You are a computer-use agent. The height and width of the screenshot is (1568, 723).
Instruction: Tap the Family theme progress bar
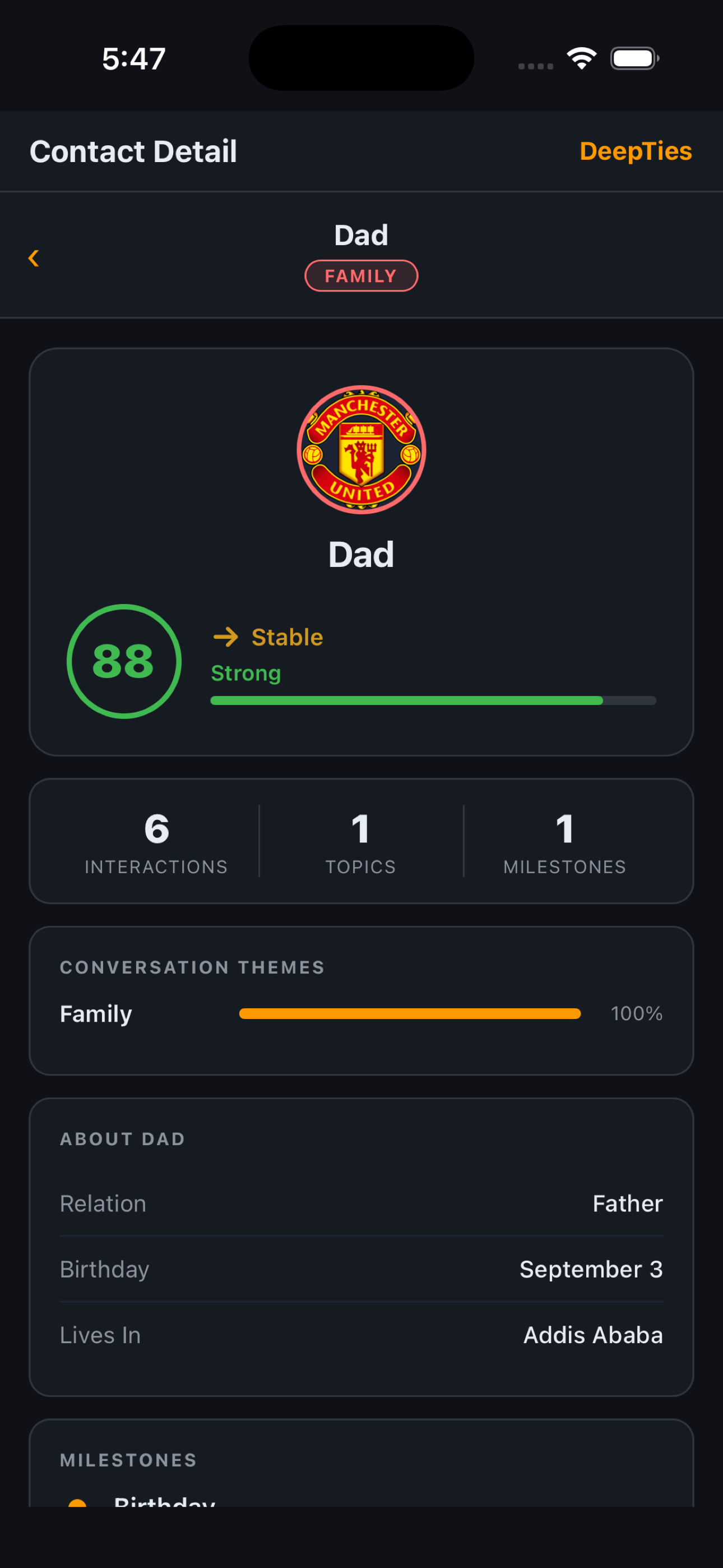(x=410, y=1013)
